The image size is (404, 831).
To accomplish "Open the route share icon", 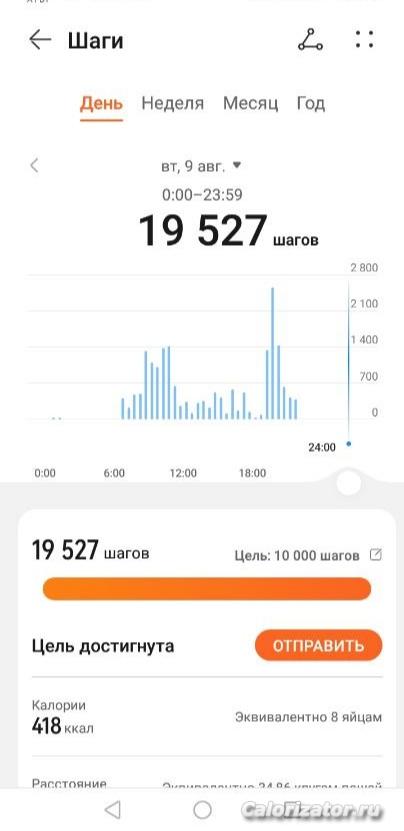I will pyautogui.click(x=310, y=40).
